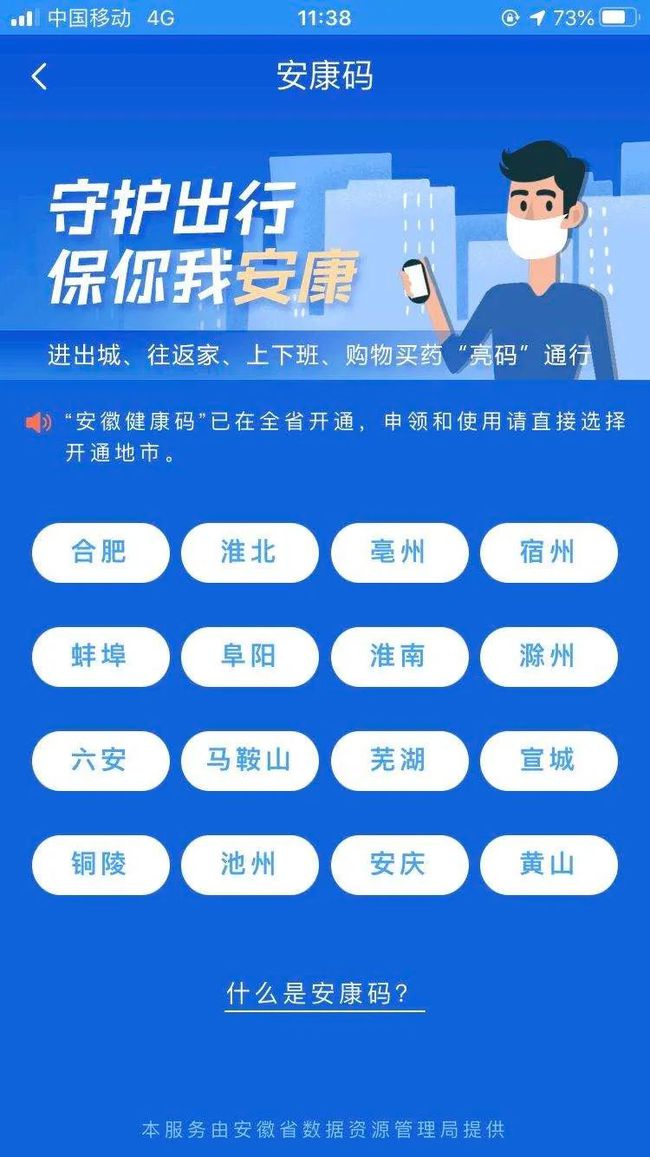
Task: Open the 什么是安康码? link
Action: coord(325,994)
